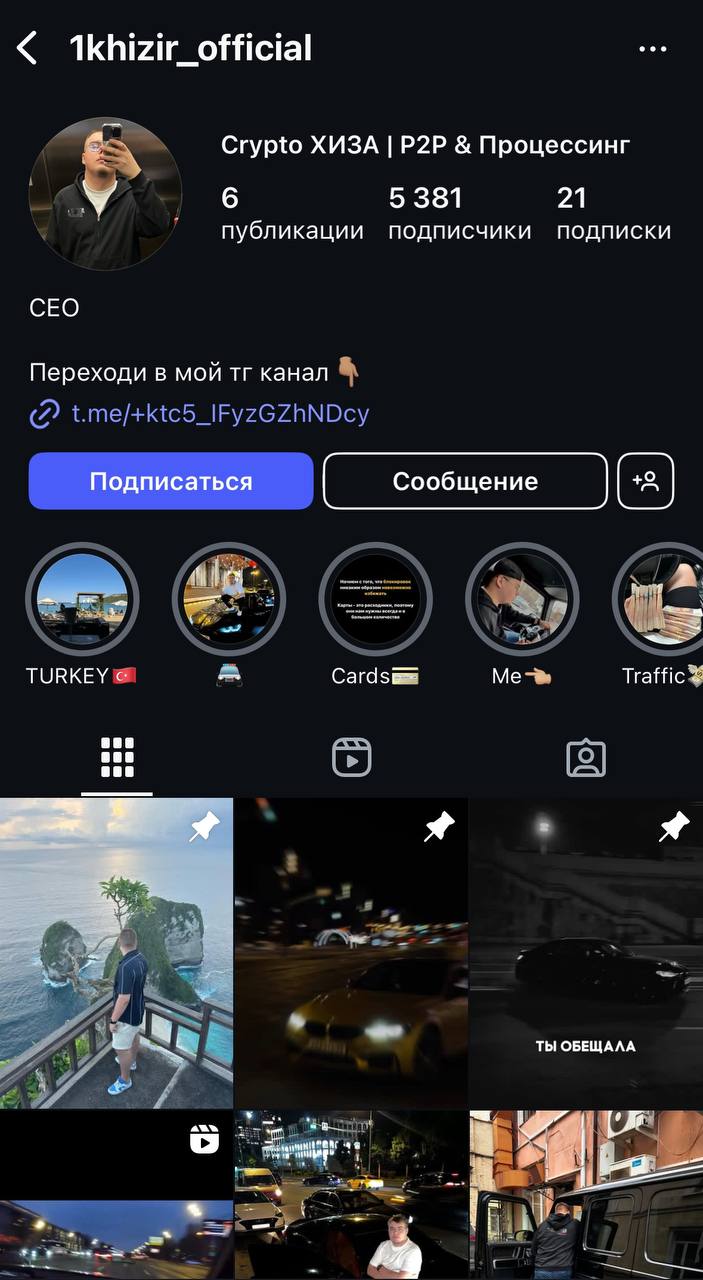Open the TURKEY story highlight
The height and width of the screenshot is (1280, 703).
point(82,600)
